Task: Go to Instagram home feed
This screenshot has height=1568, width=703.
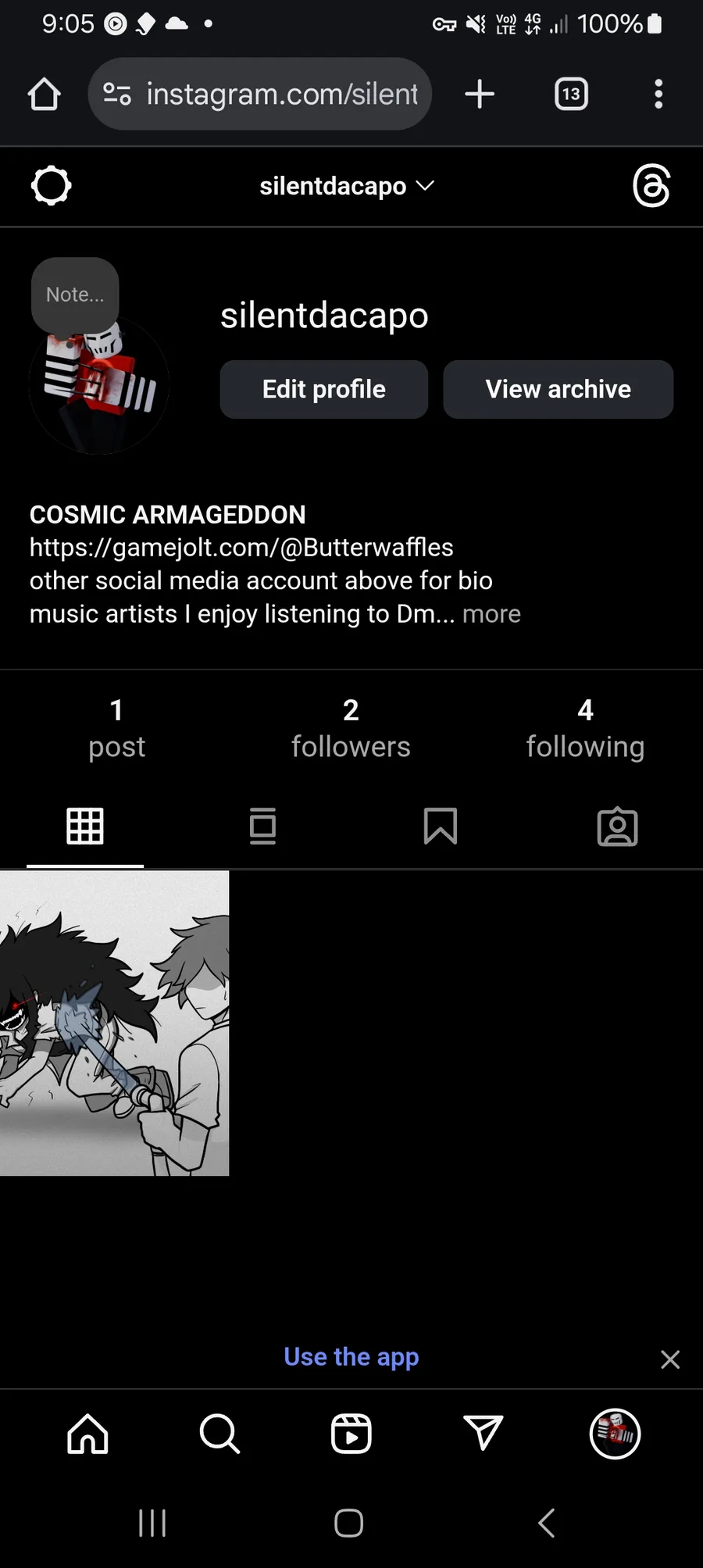Action: [87, 1434]
